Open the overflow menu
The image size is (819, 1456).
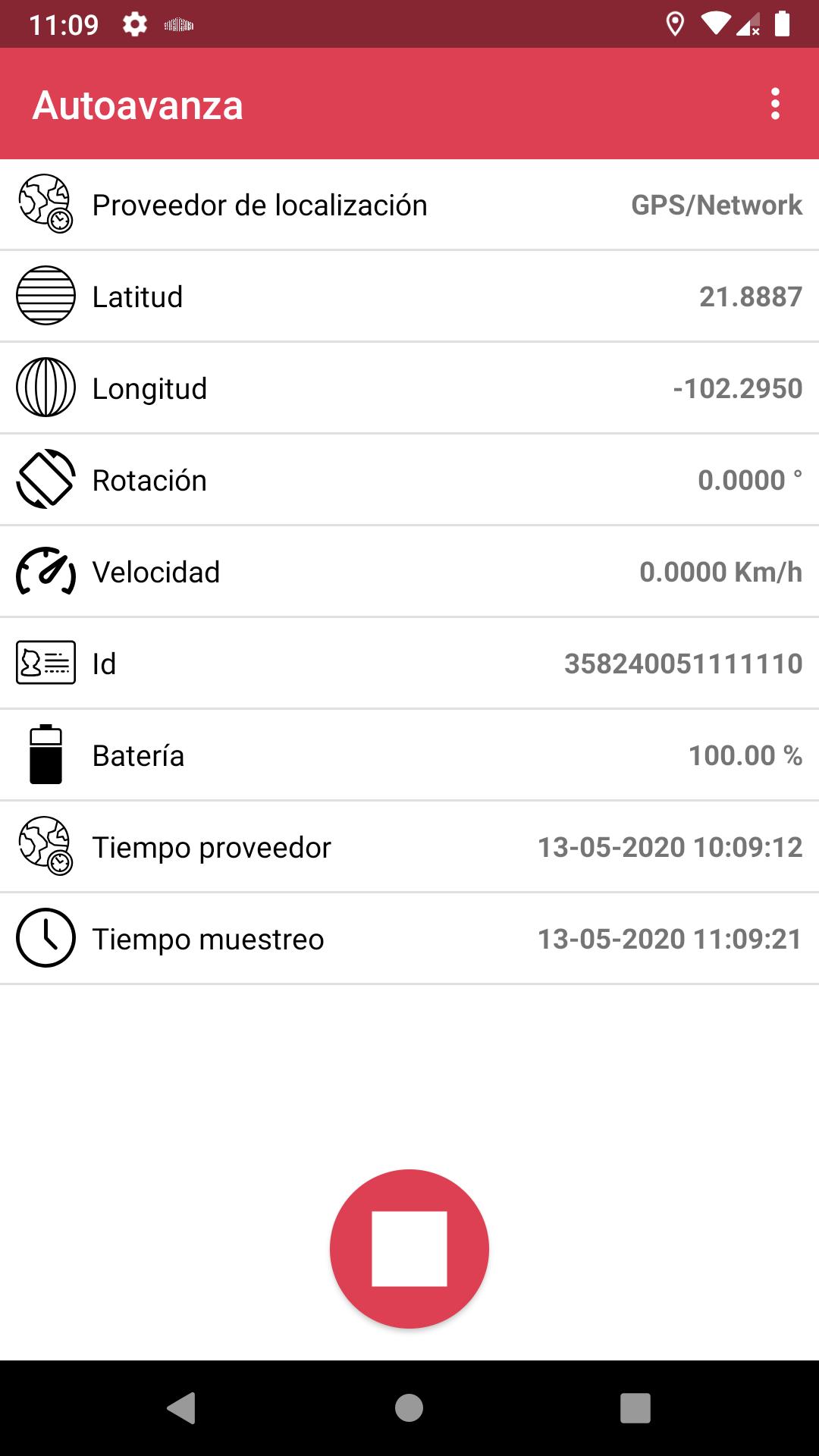[774, 104]
